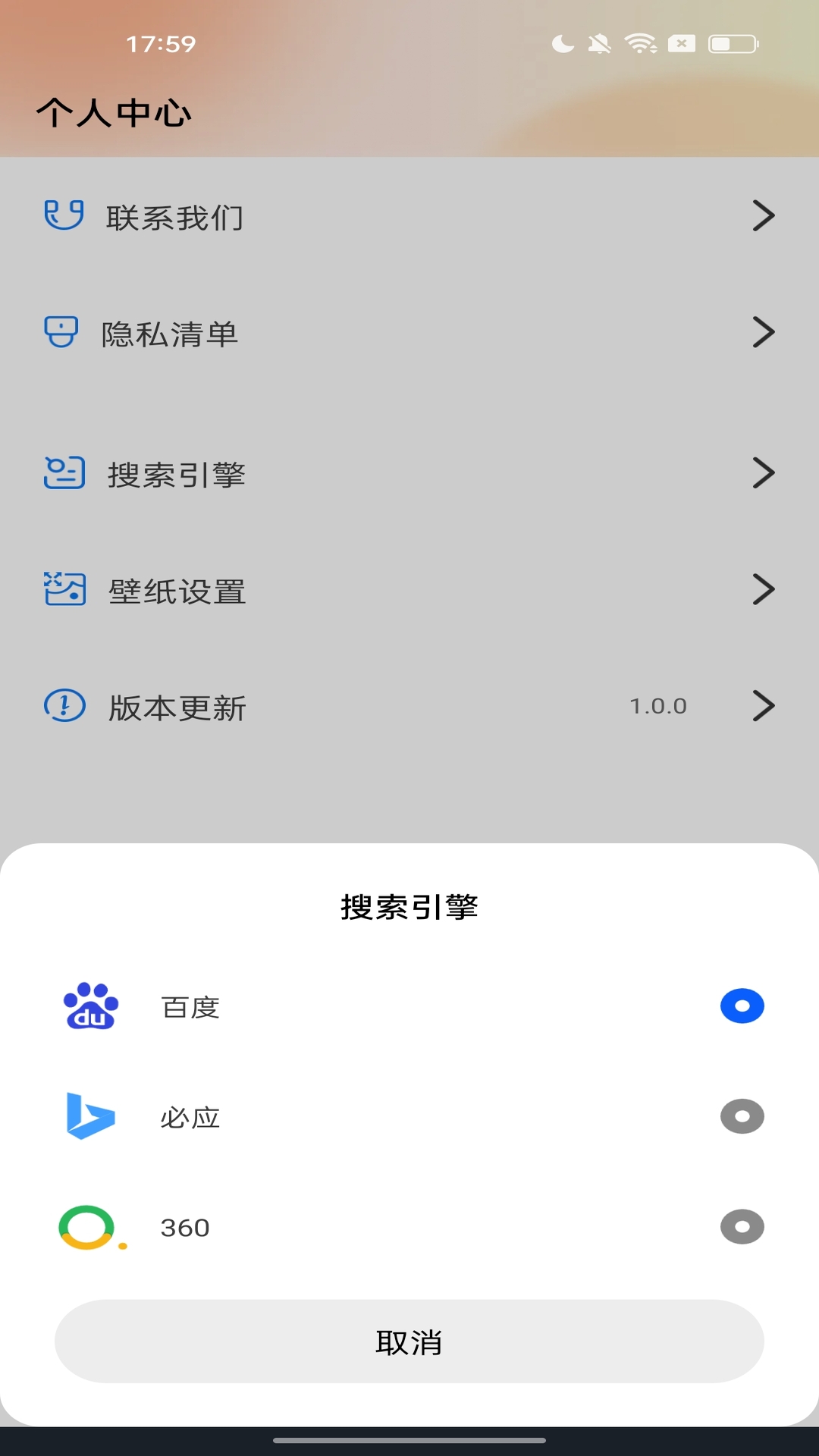Click the Baidu paw logo

90,1006
